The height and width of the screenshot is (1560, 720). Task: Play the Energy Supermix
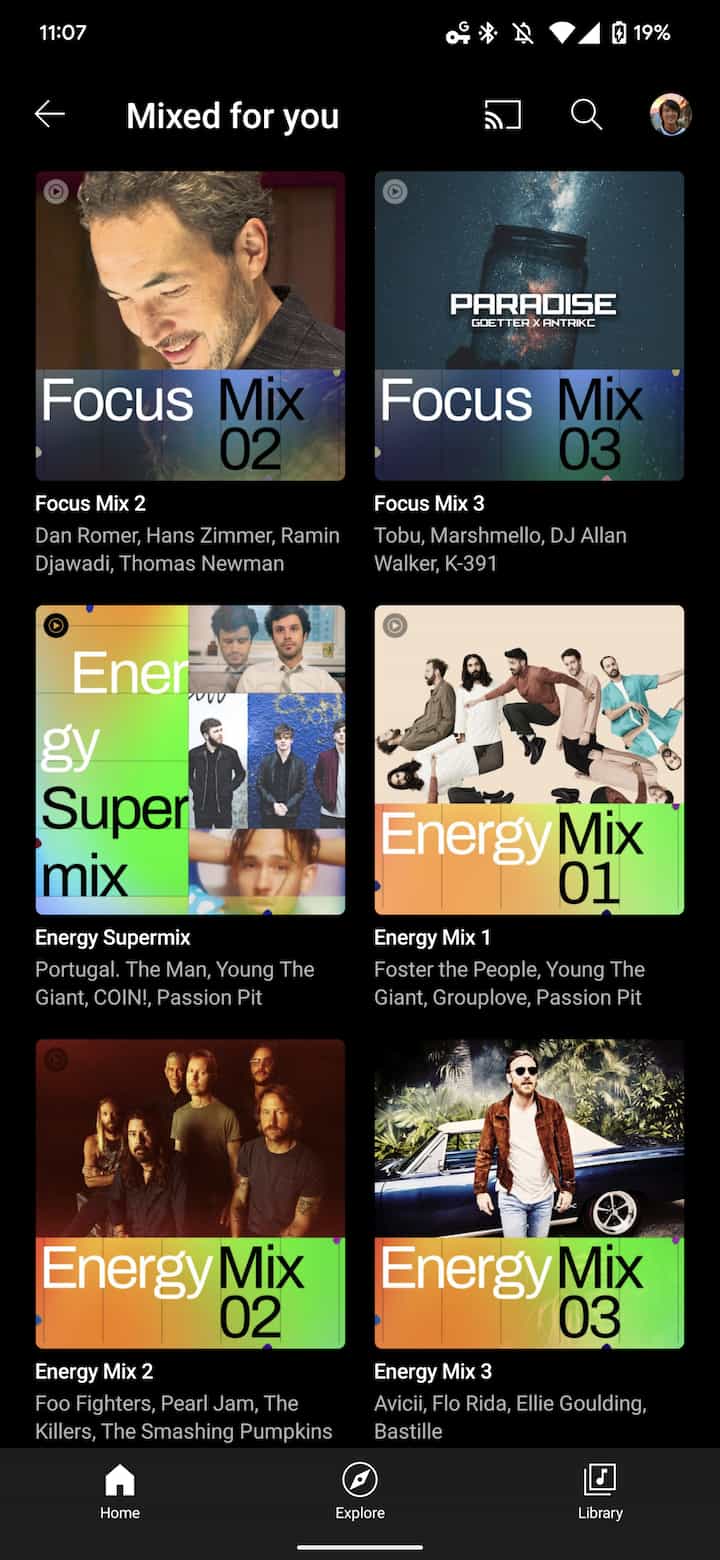click(190, 760)
